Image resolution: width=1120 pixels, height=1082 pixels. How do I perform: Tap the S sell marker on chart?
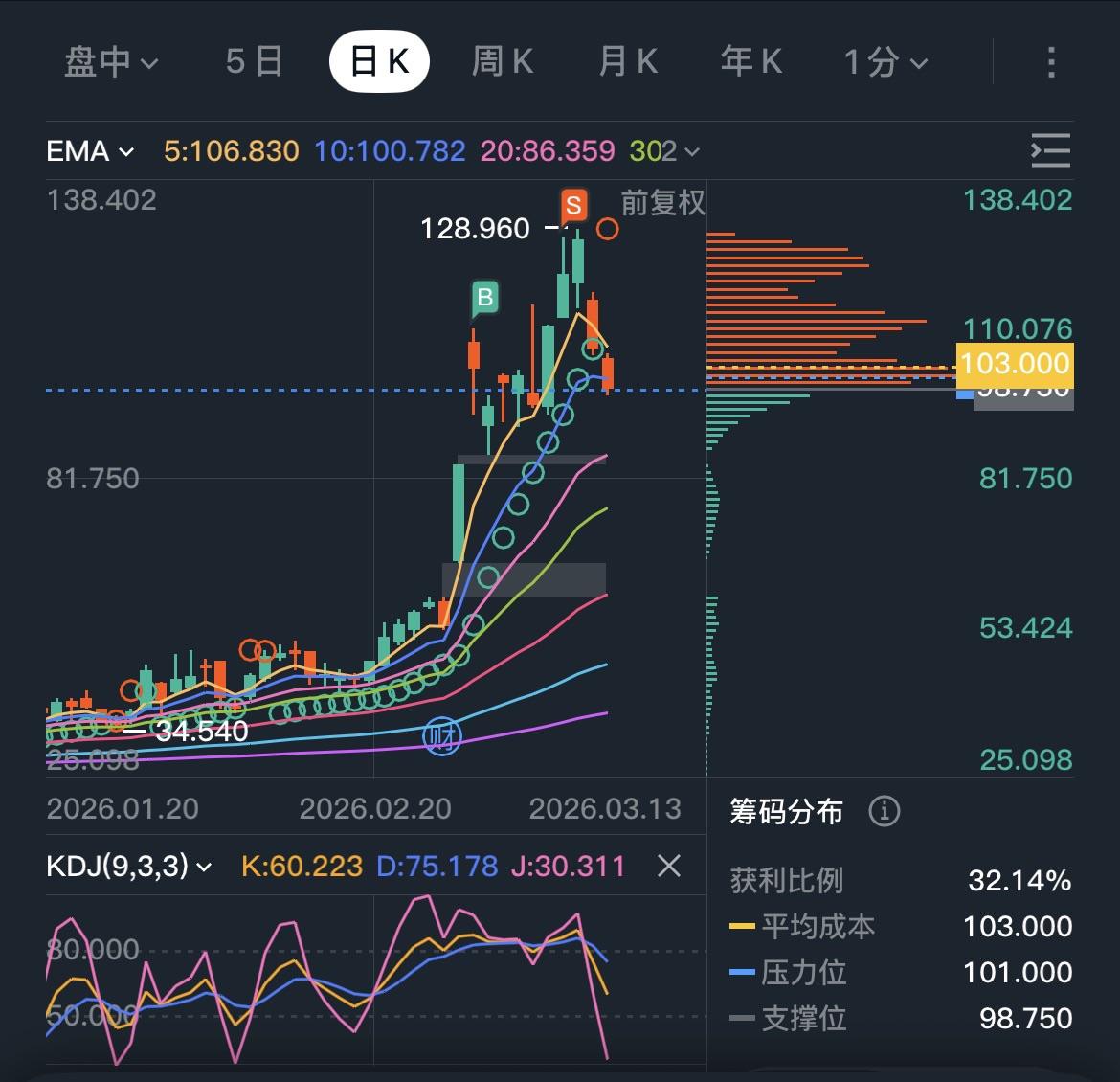tap(573, 205)
